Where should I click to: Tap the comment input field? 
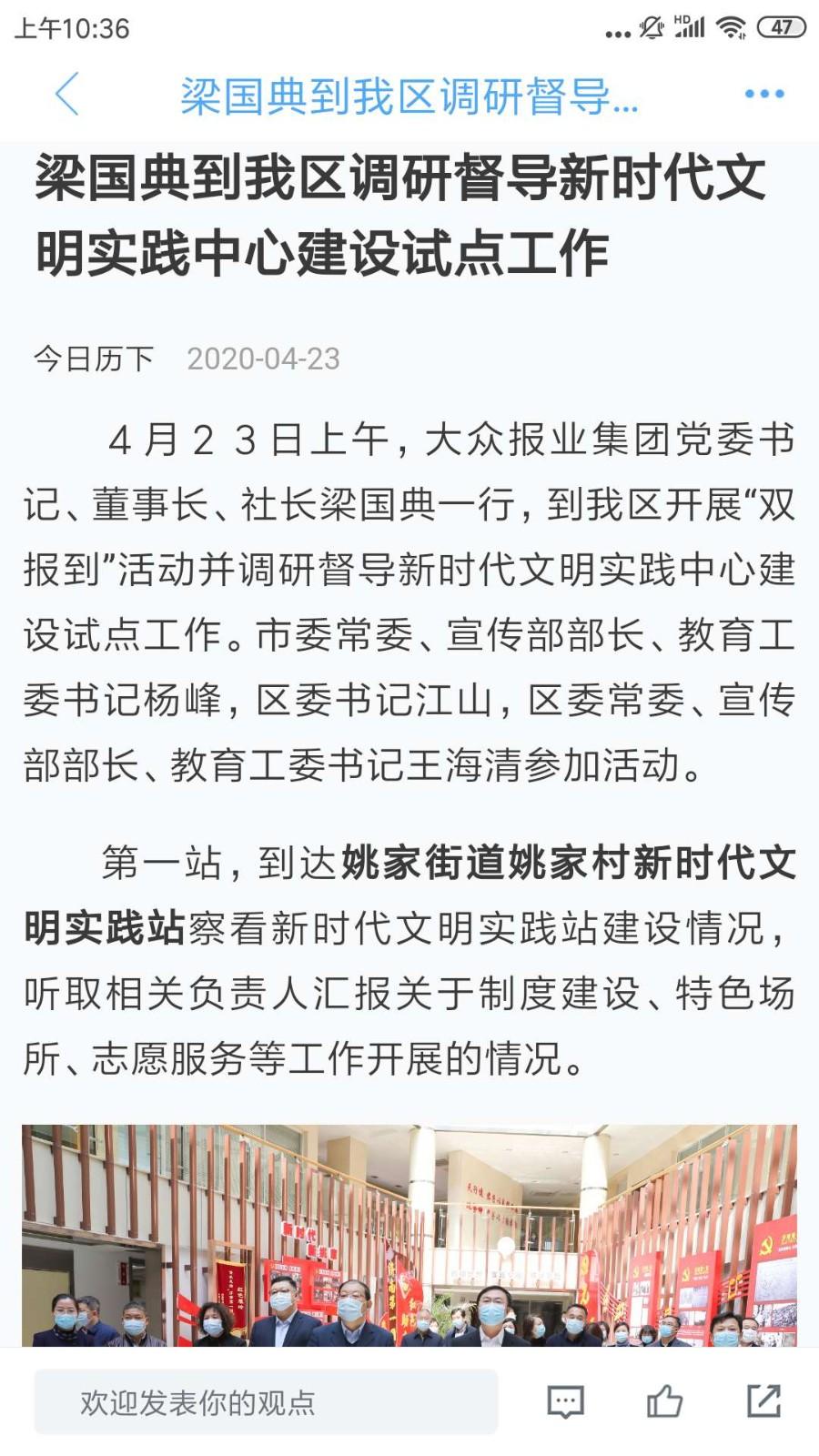coord(266,1402)
